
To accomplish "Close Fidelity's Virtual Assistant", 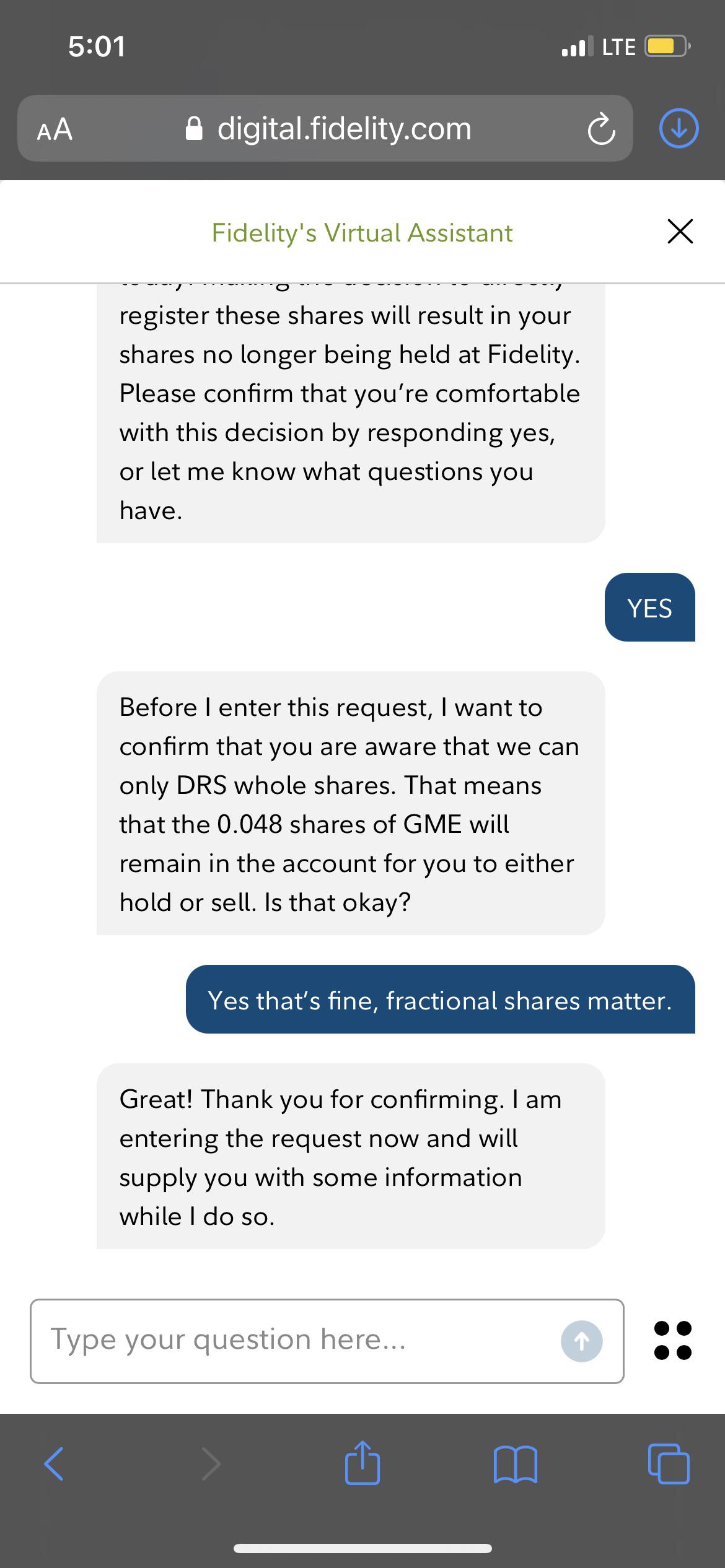I will 679,231.
